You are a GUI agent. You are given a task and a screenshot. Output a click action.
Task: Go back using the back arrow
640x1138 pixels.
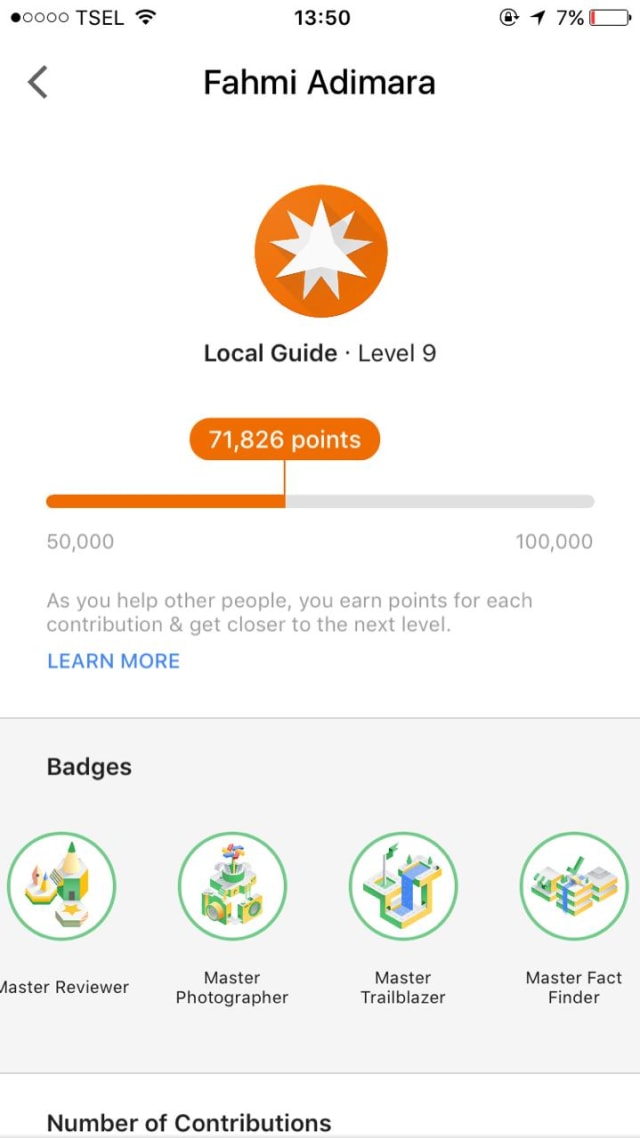(x=38, y=82)
